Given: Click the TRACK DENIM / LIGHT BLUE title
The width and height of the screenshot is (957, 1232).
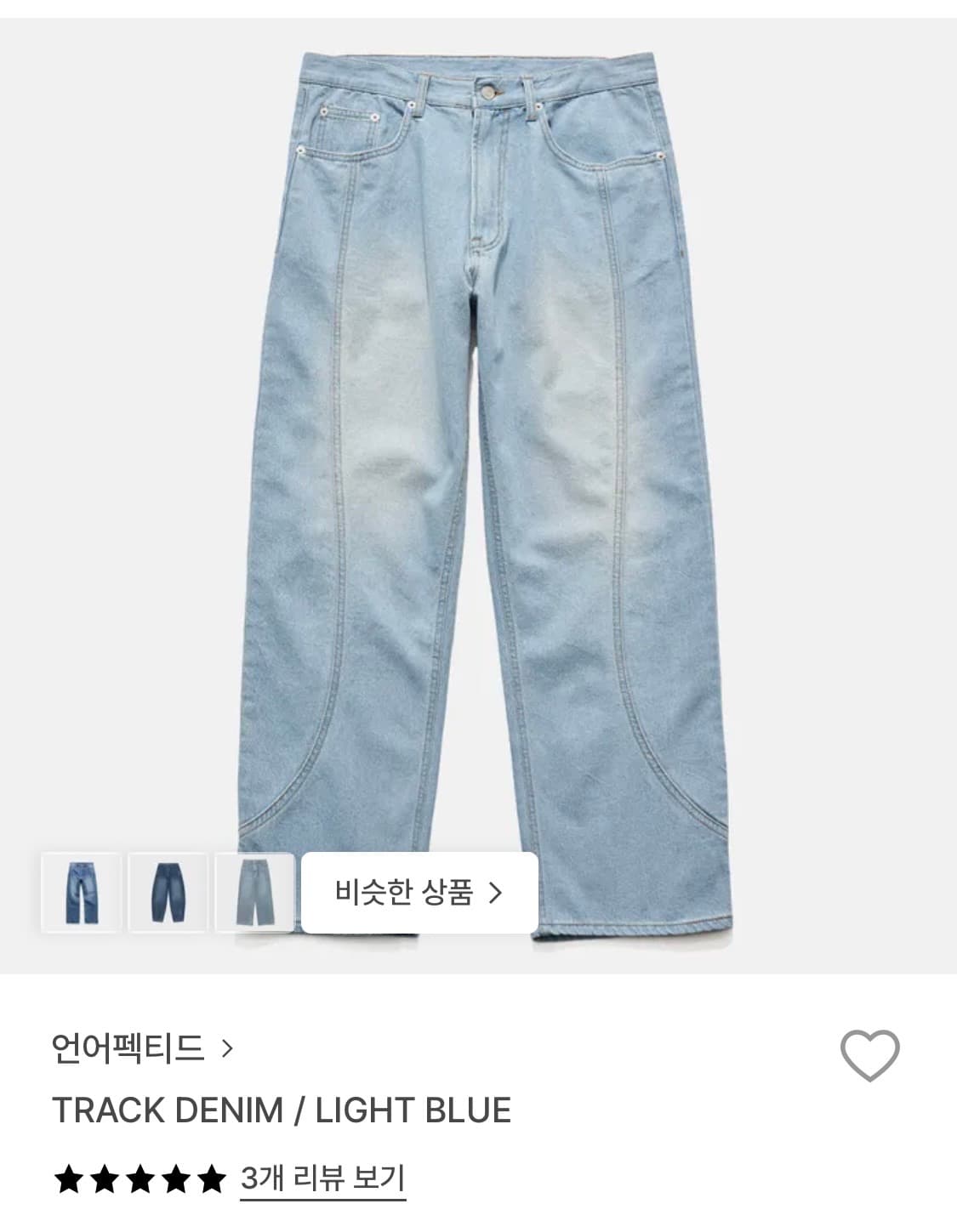Looking at the screenshot, I should tap(281, 1111).
